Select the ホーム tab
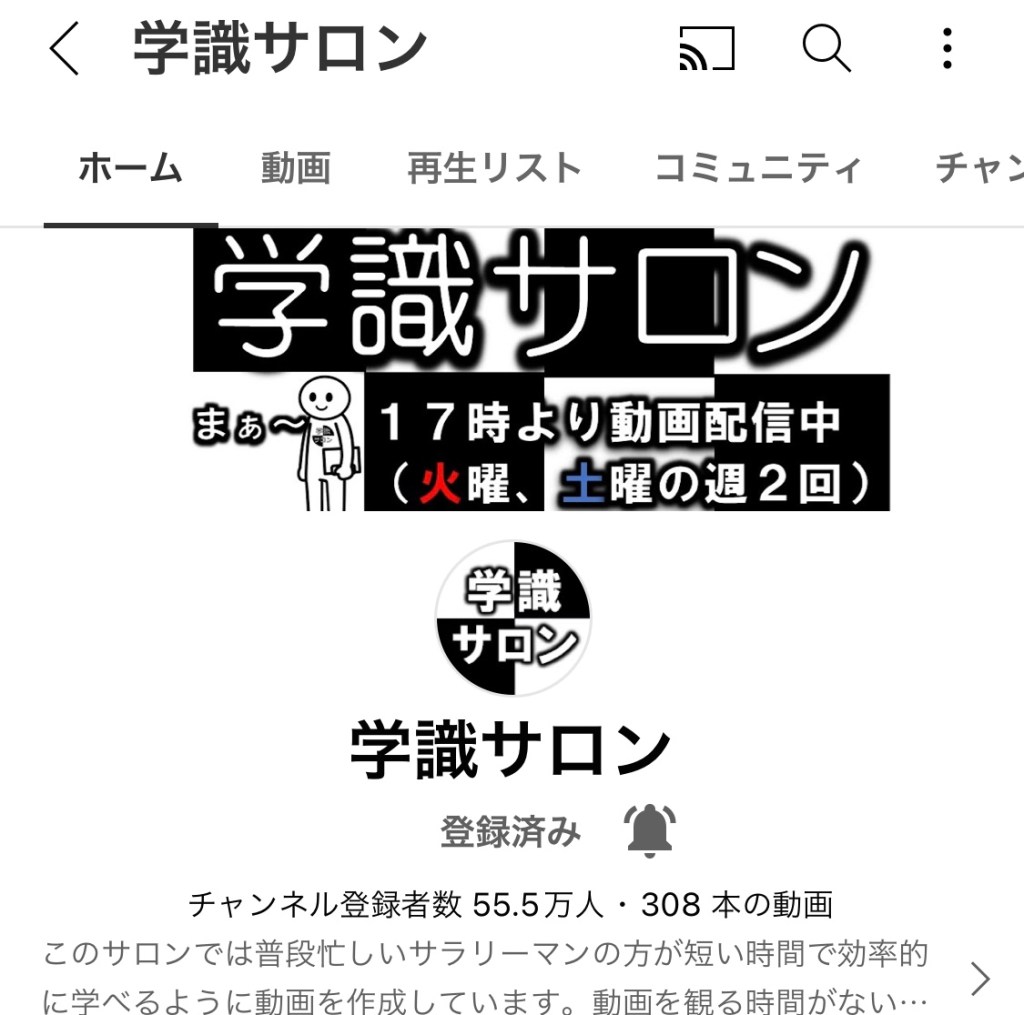This screenshot has width=1024, height=1015. click(x=130, y=168)
